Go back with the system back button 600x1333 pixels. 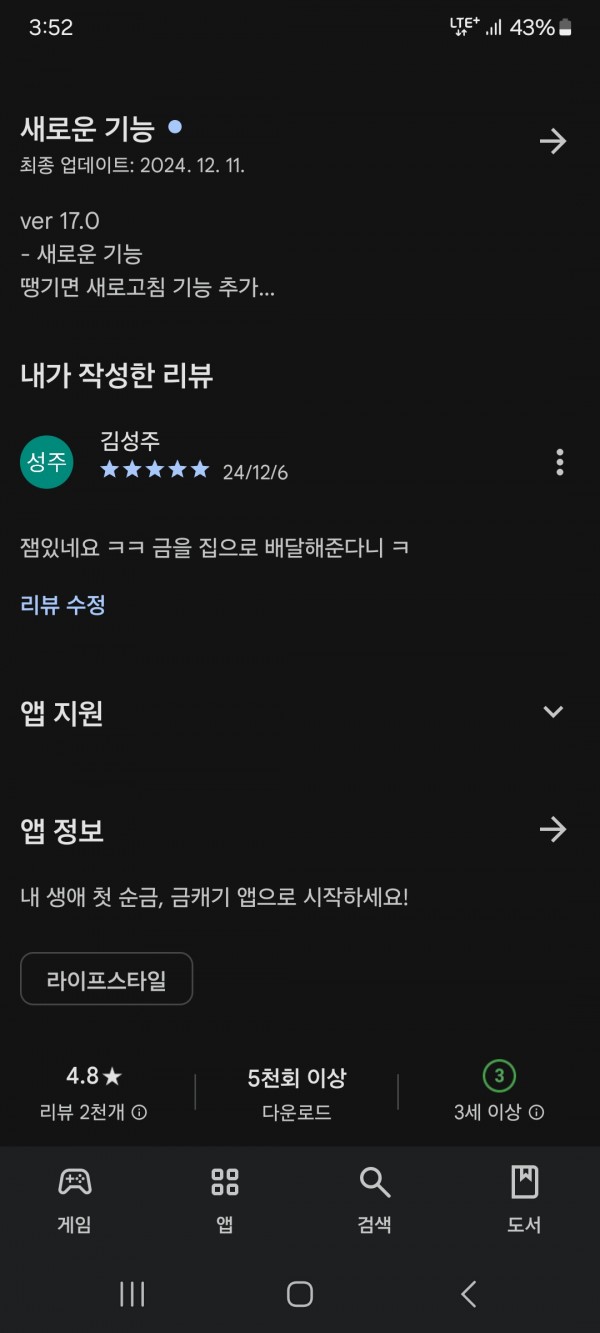tap(468, 1294)
